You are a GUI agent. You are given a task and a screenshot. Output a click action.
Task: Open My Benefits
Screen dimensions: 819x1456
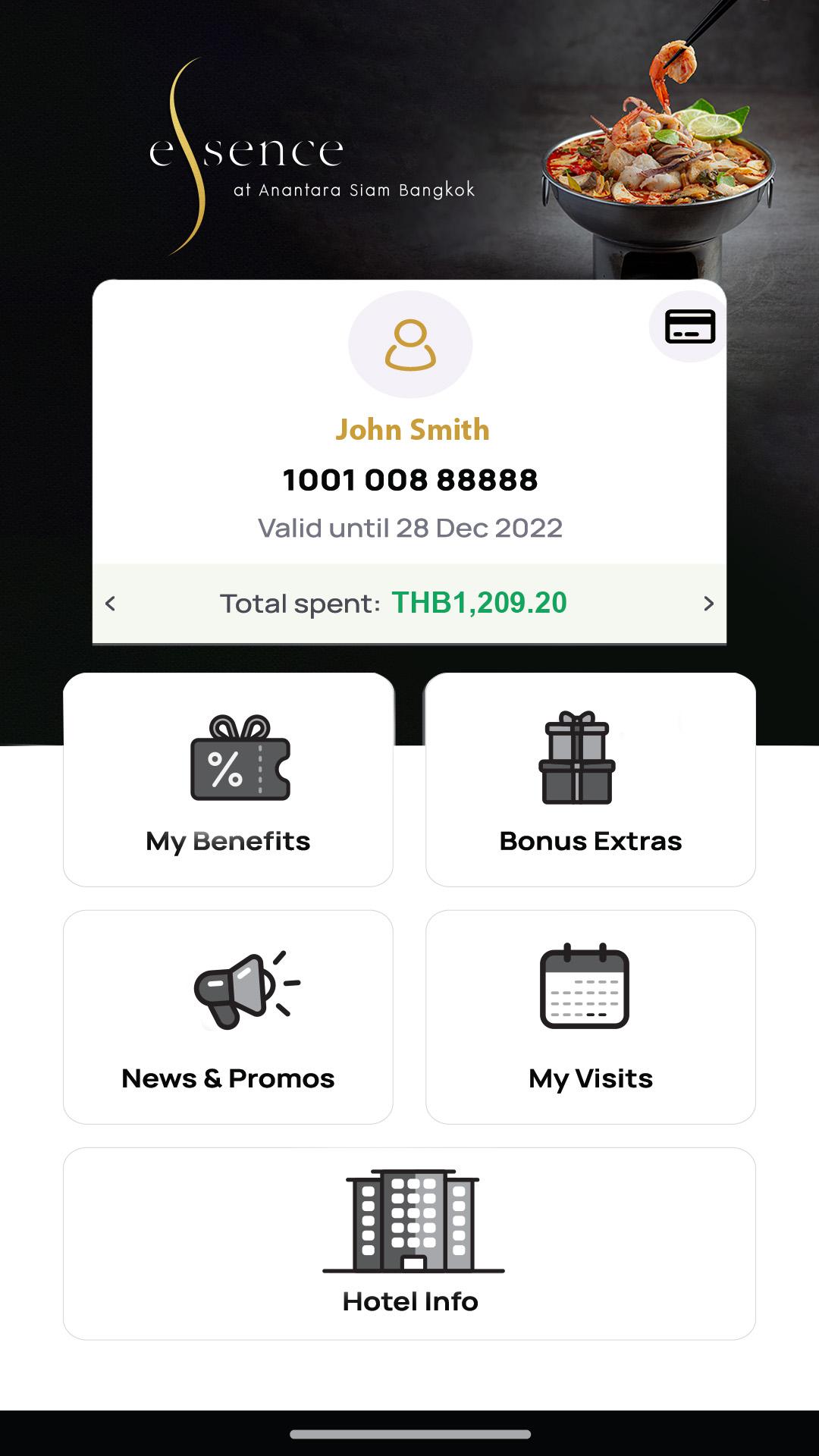[x=228, y=780]
